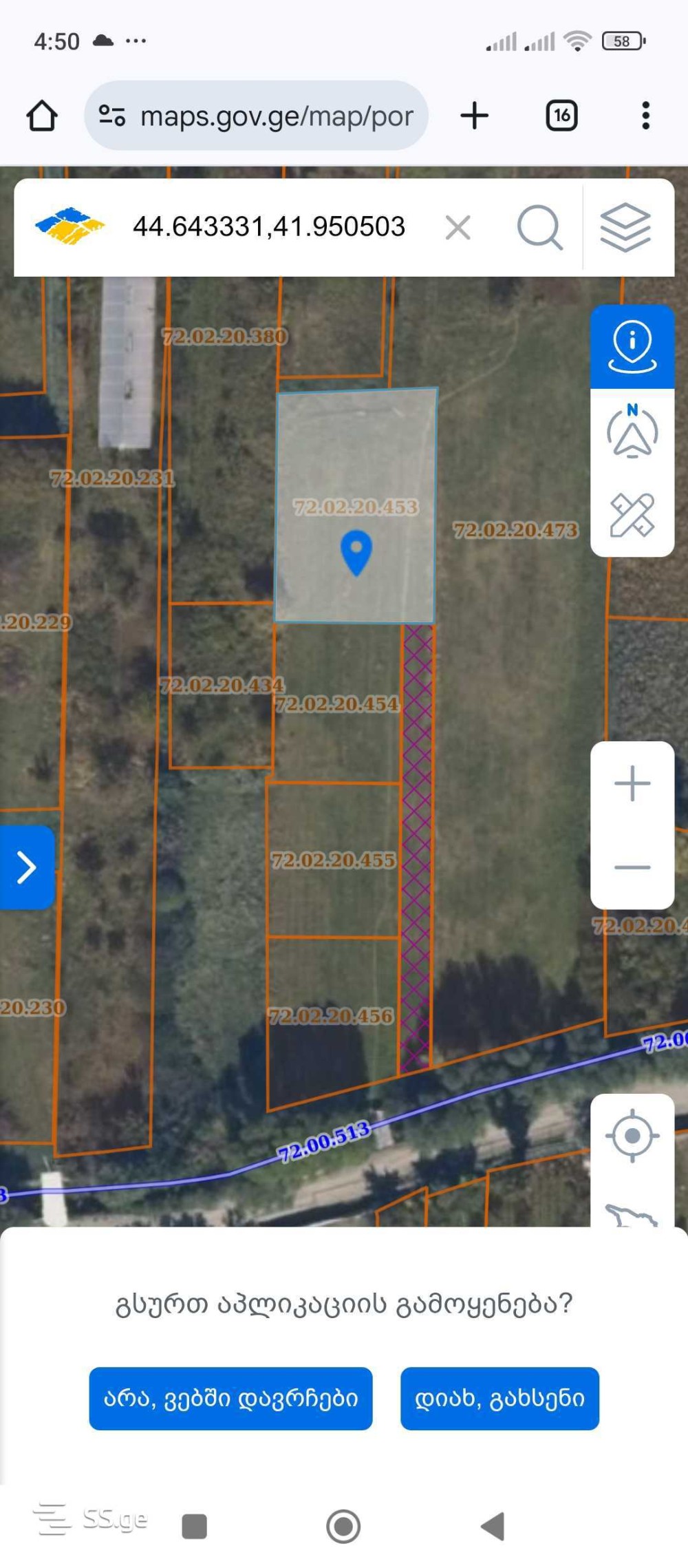The height and width of the screenshot is (1568, 688).
Task: Open the tab switcher showing 16 tabs
Action: click(x=561, y=116)
